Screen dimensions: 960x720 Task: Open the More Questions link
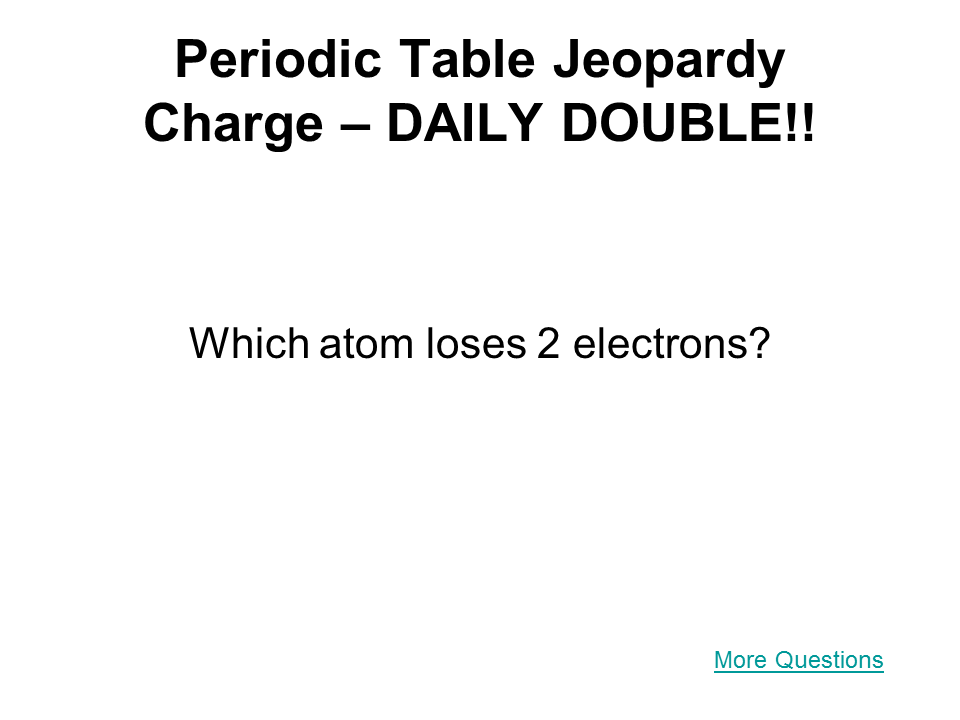[798, 660]
